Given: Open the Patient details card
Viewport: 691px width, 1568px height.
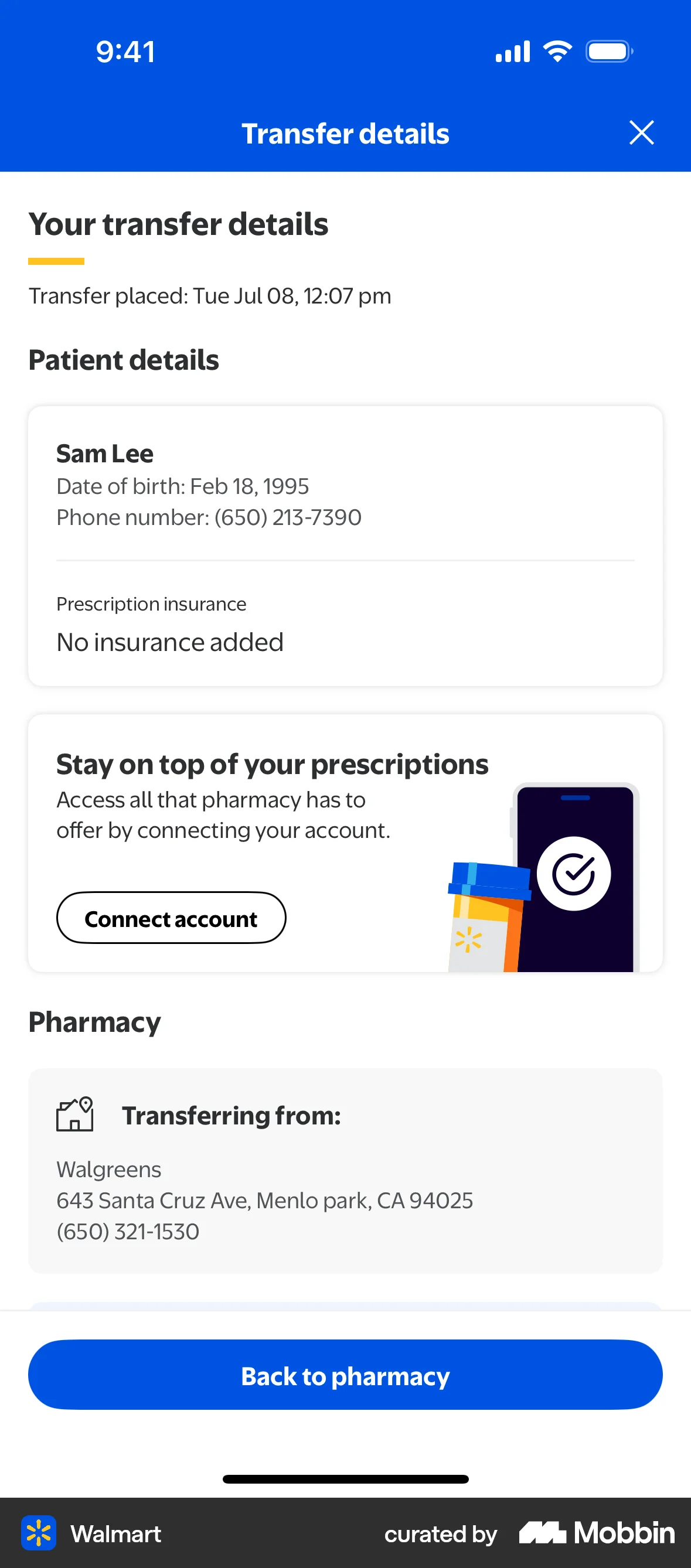Looking at the screenshot, I should pos(345,547).
